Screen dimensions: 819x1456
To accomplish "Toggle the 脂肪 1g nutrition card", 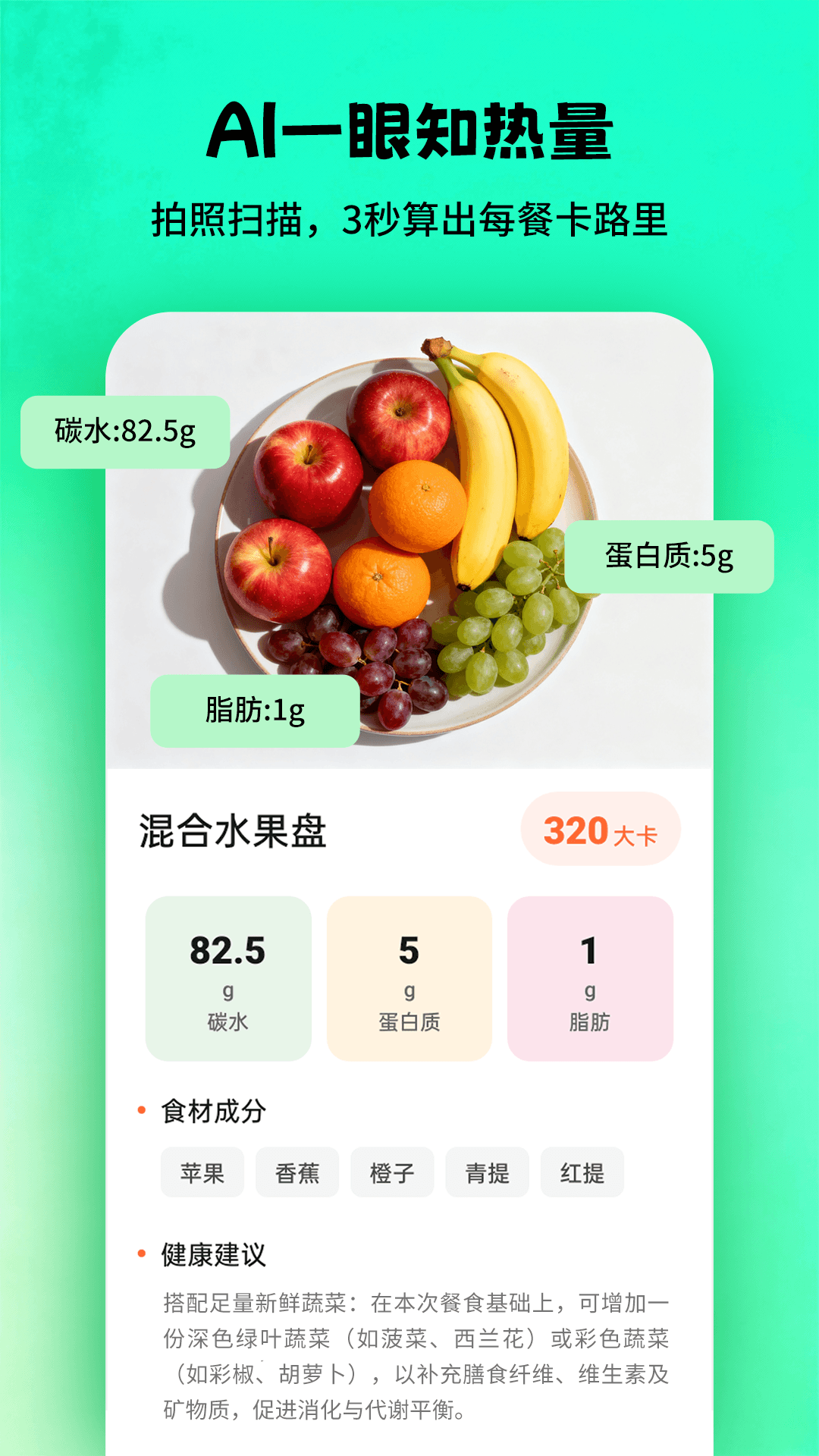I will [591, 978].
